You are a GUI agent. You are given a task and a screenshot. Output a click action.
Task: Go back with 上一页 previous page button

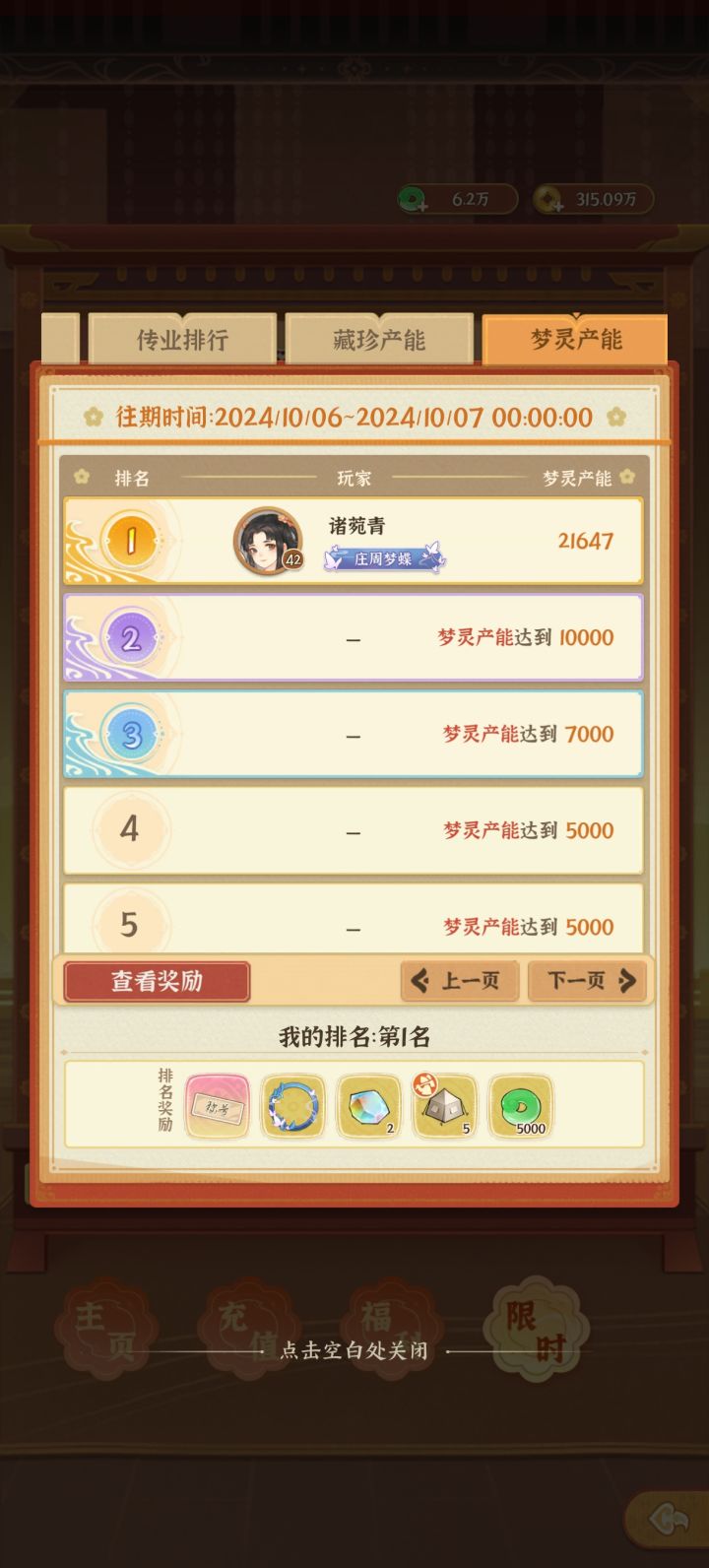click(459, 981)
